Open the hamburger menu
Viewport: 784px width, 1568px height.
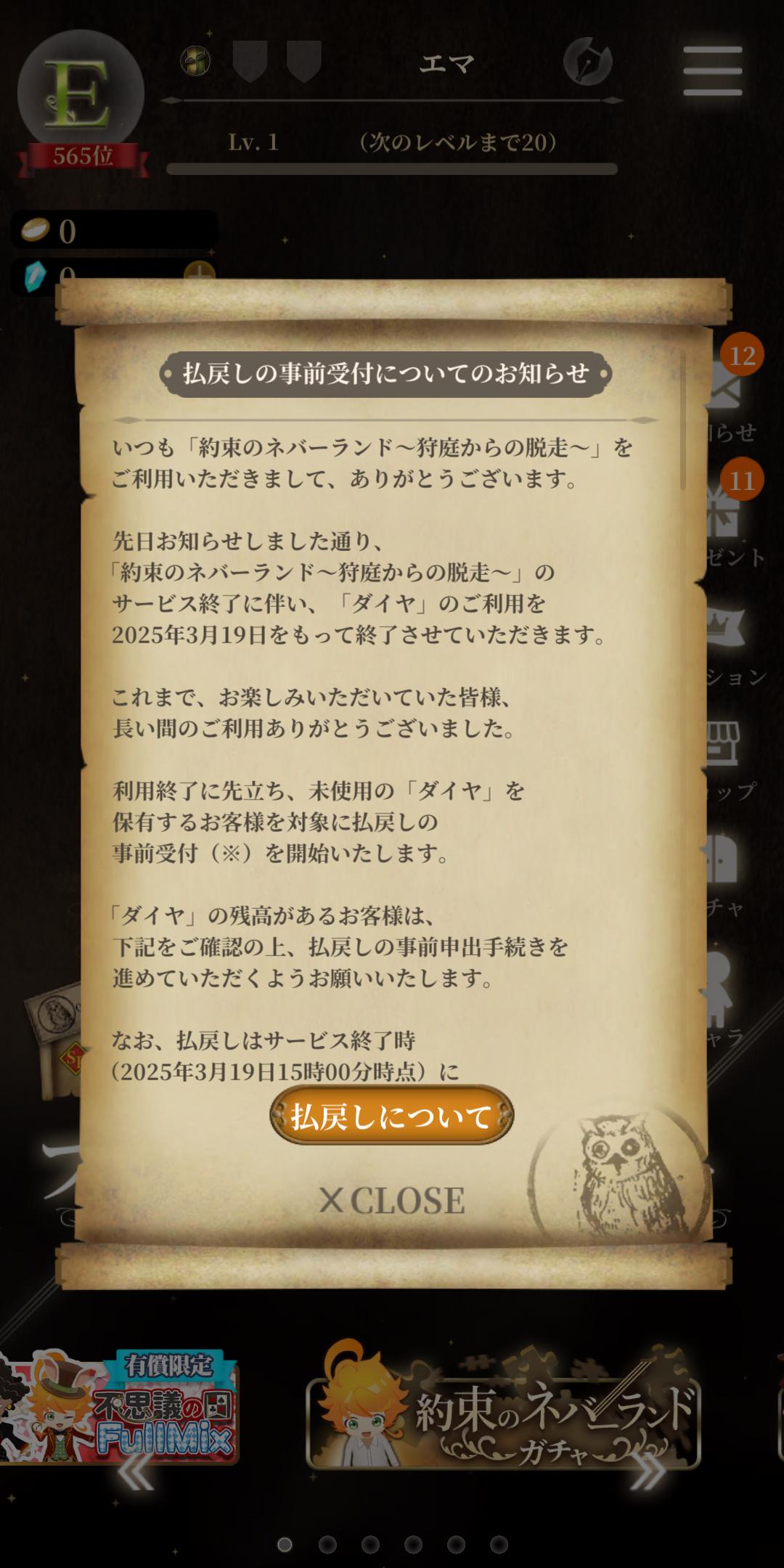click(712, 70)
